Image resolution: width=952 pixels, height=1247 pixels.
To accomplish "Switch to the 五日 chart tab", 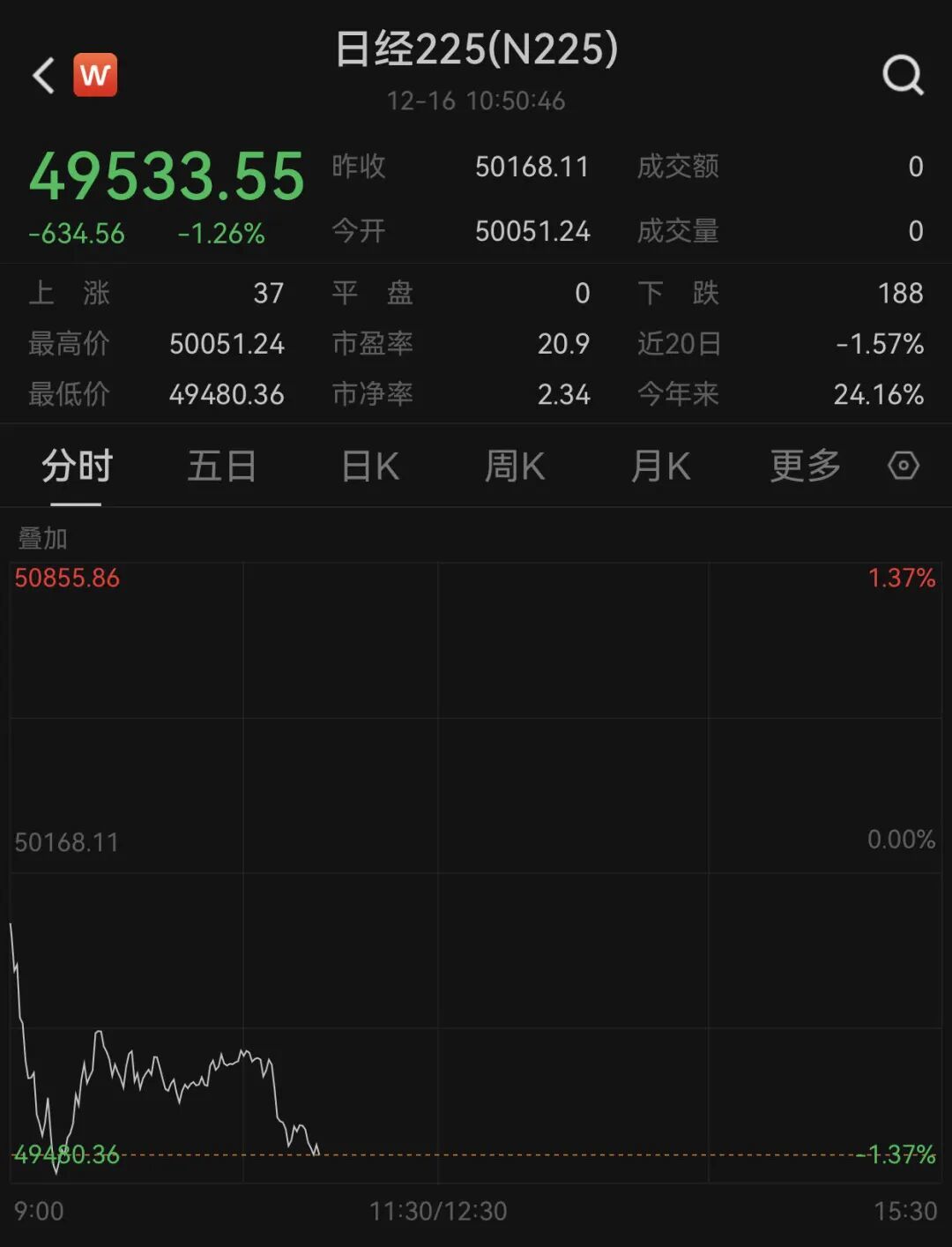I will tap(221, 466).
